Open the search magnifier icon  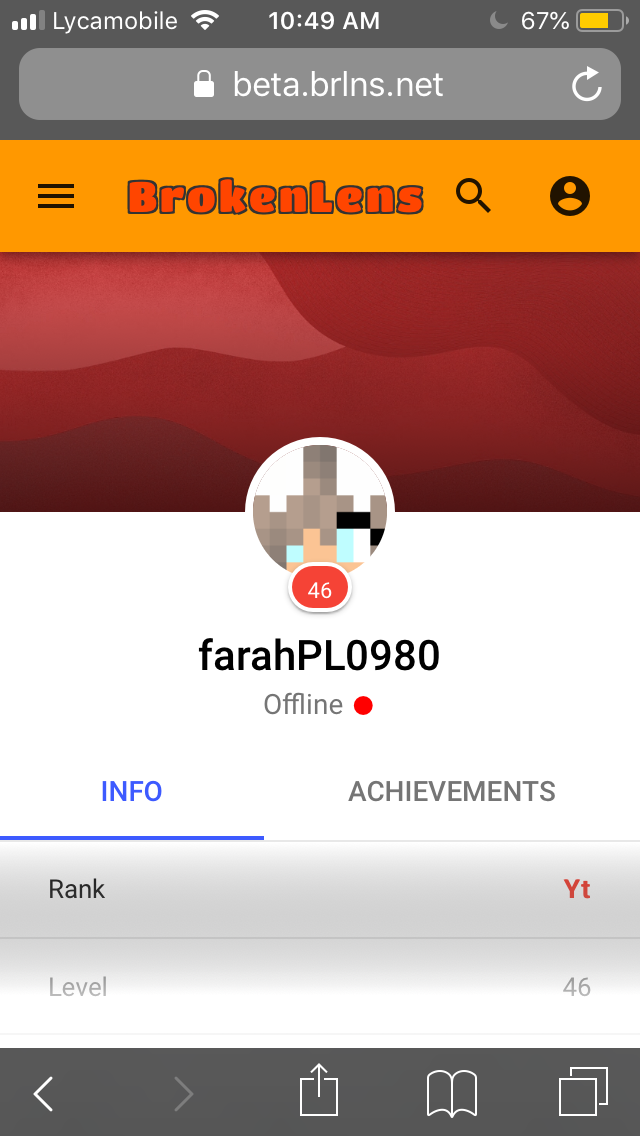(x=473, y=196)
